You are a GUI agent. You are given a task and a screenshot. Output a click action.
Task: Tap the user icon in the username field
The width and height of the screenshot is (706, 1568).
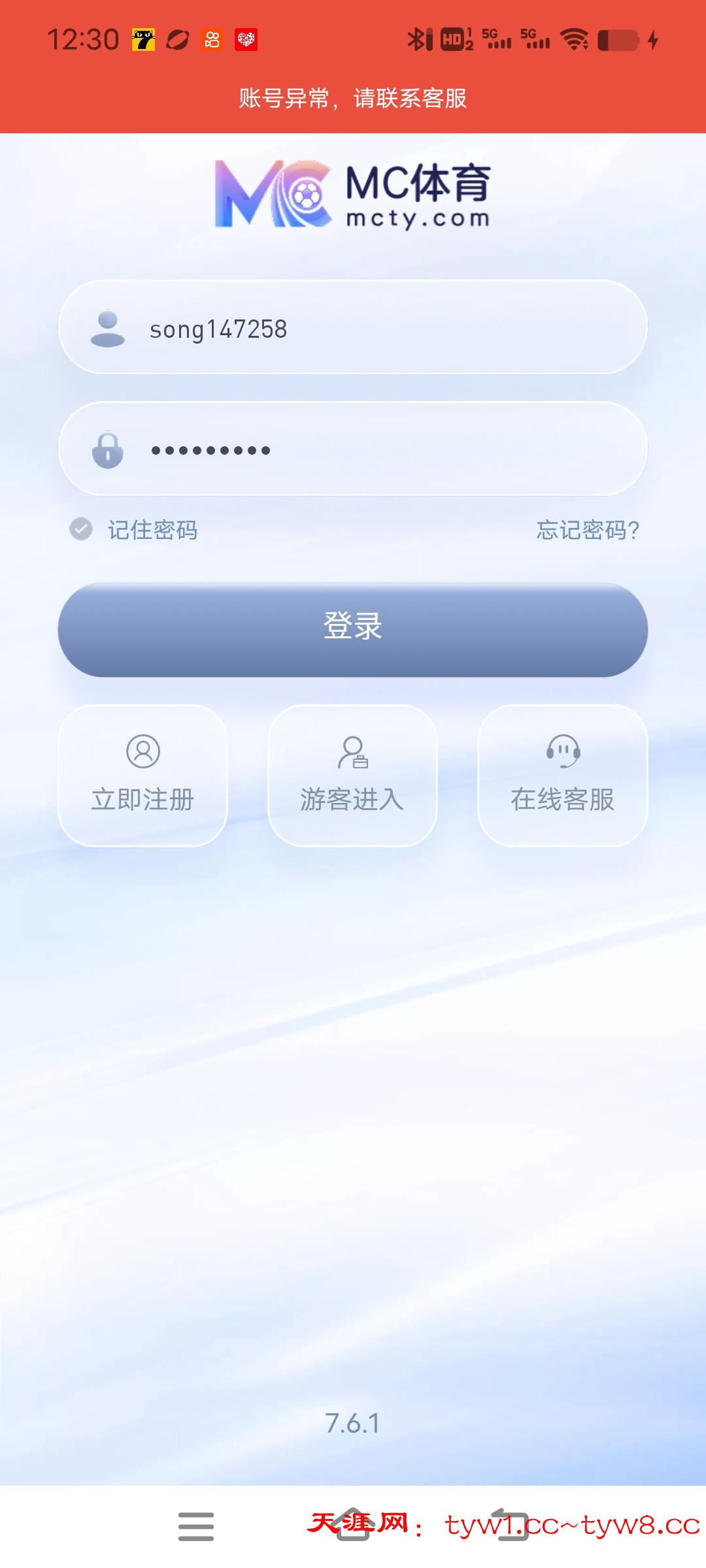pos(107,329)
